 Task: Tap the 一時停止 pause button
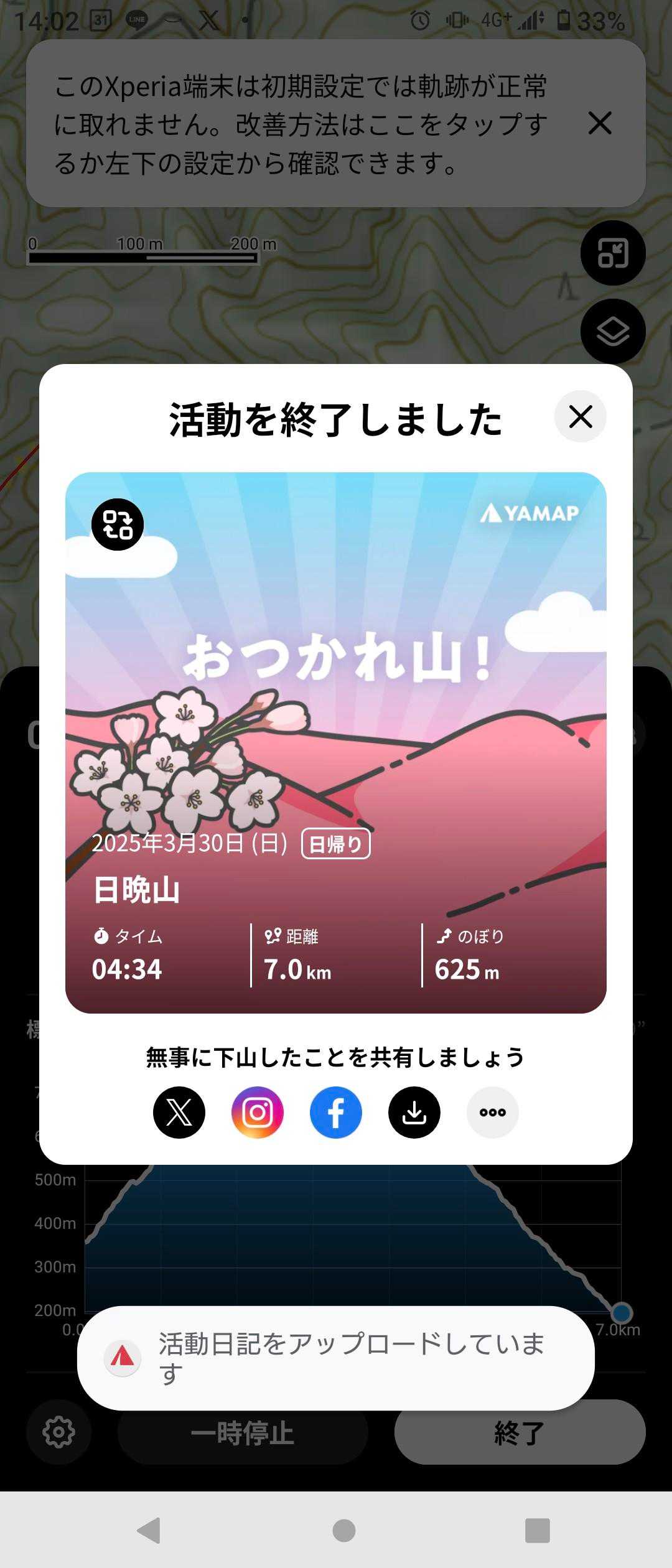coord(243,1433)
